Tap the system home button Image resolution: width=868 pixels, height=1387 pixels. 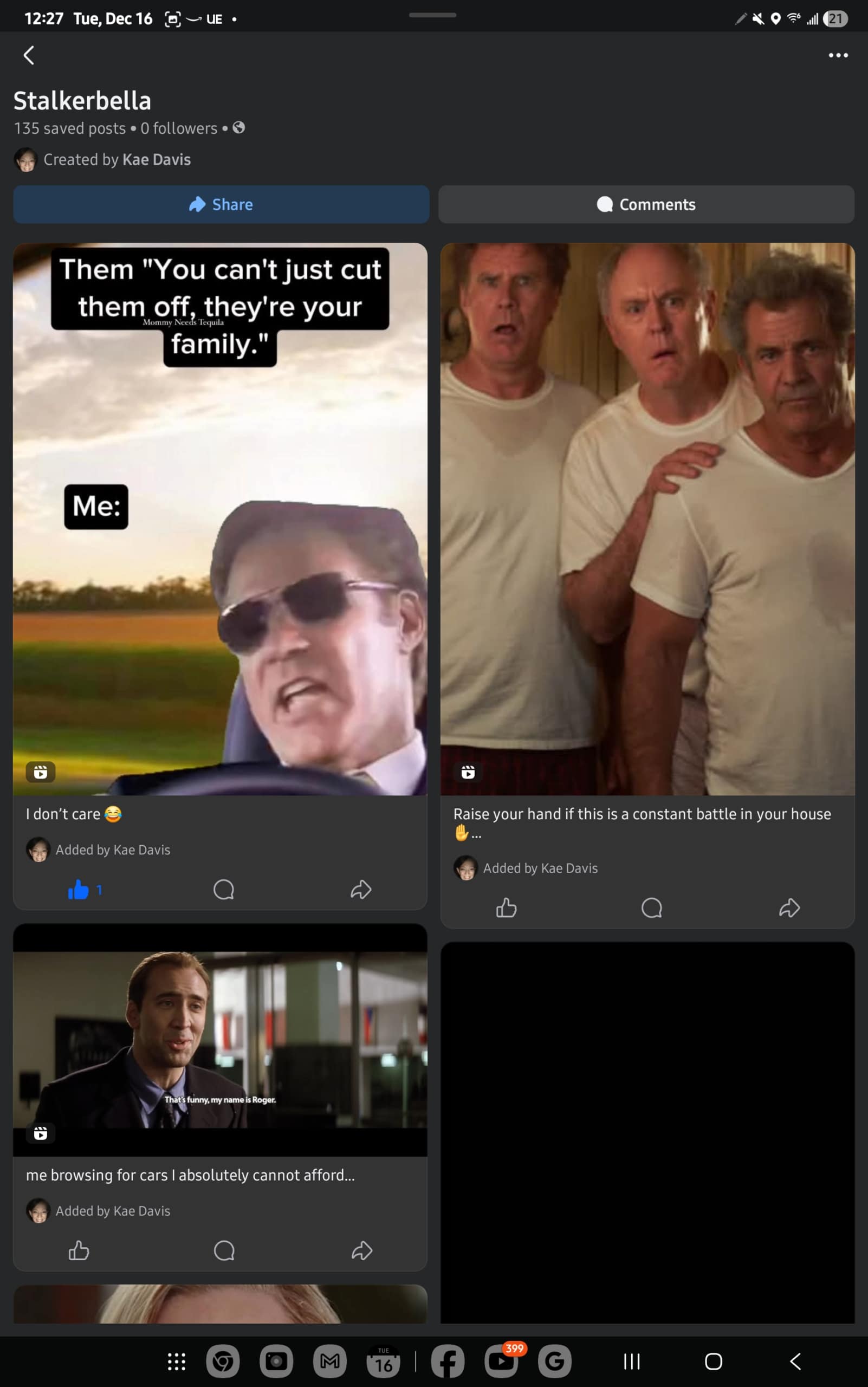[x=713, y=1361]
